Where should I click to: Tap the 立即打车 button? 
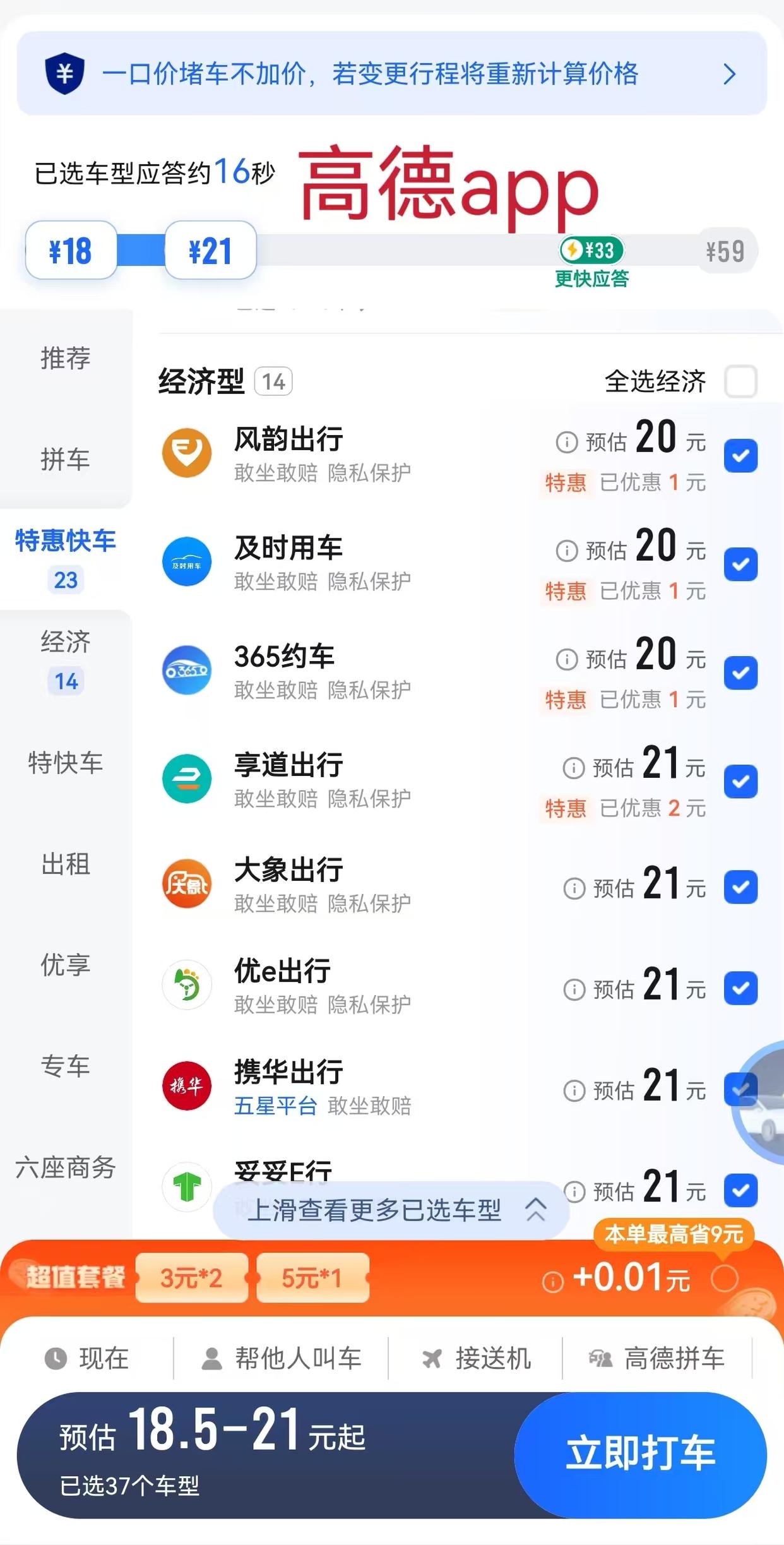tap(640, 1455)
